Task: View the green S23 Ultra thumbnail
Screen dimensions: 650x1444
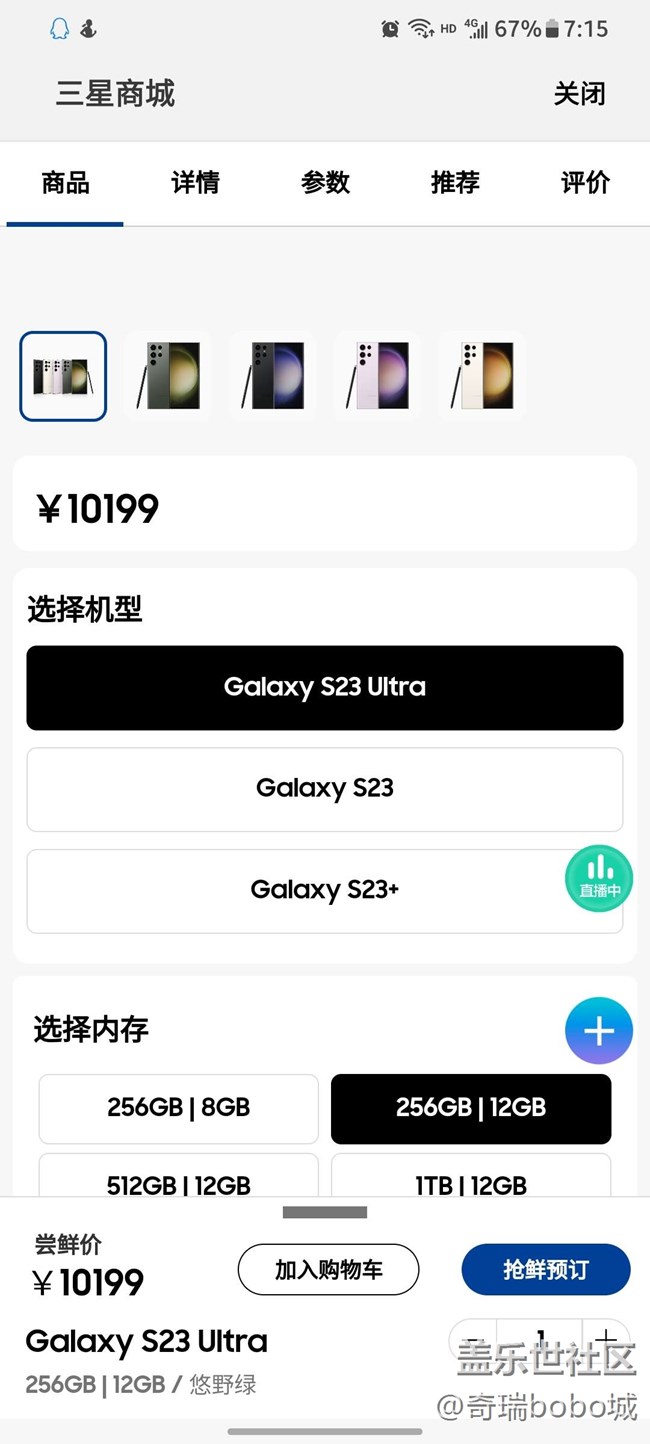Action: click(x=168, y=376)
